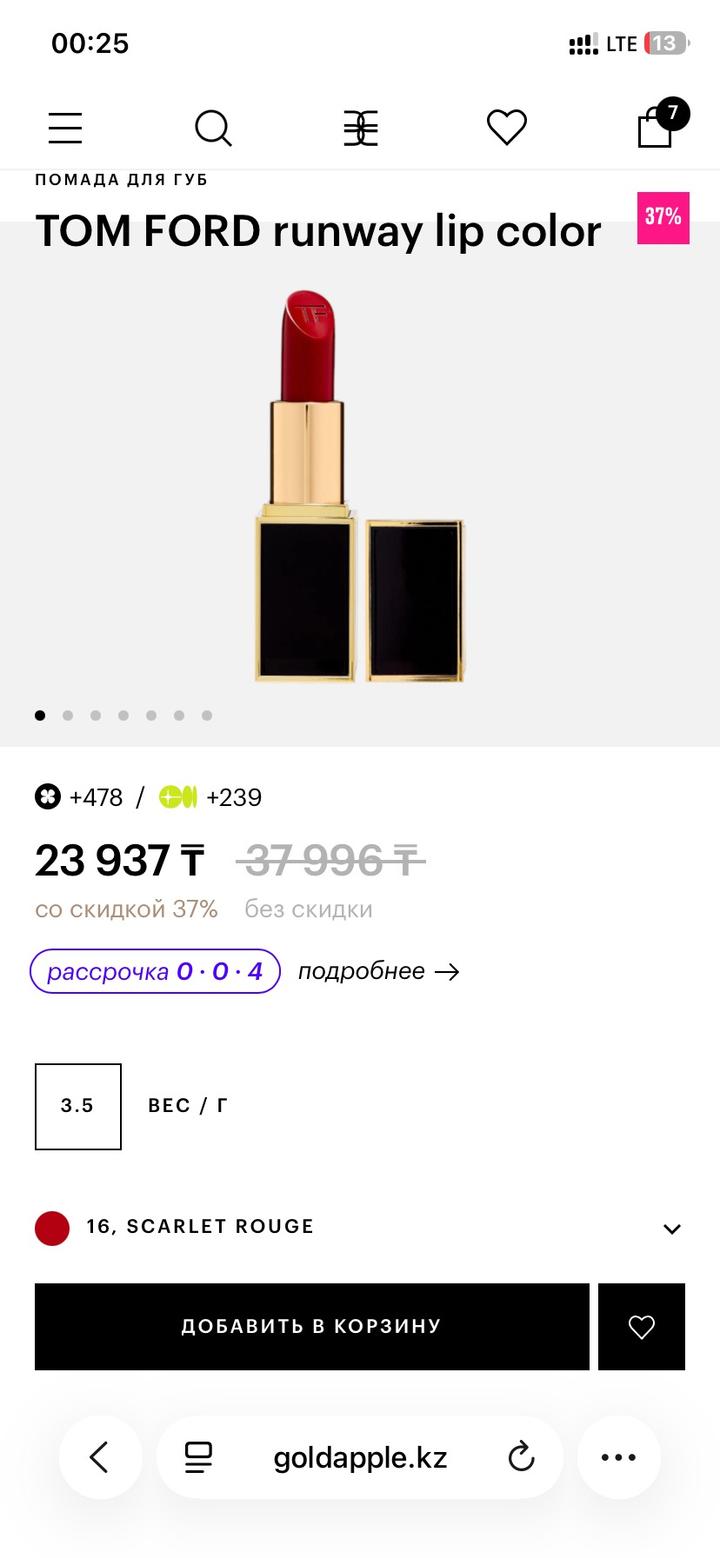720x1558 pixels.
Task: Open the browser three-dot menu
Action: click(618, 1457)
